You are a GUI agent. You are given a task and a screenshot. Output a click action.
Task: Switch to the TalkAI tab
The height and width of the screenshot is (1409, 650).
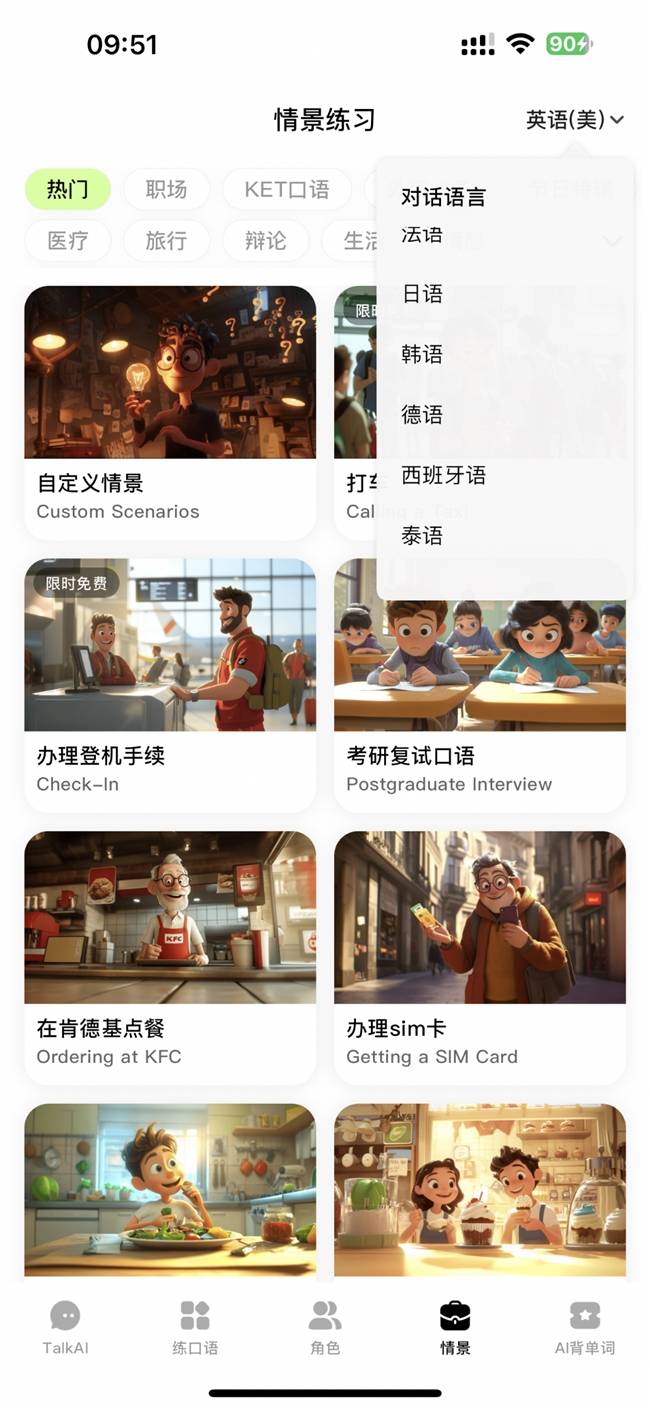coord(65,1328)
